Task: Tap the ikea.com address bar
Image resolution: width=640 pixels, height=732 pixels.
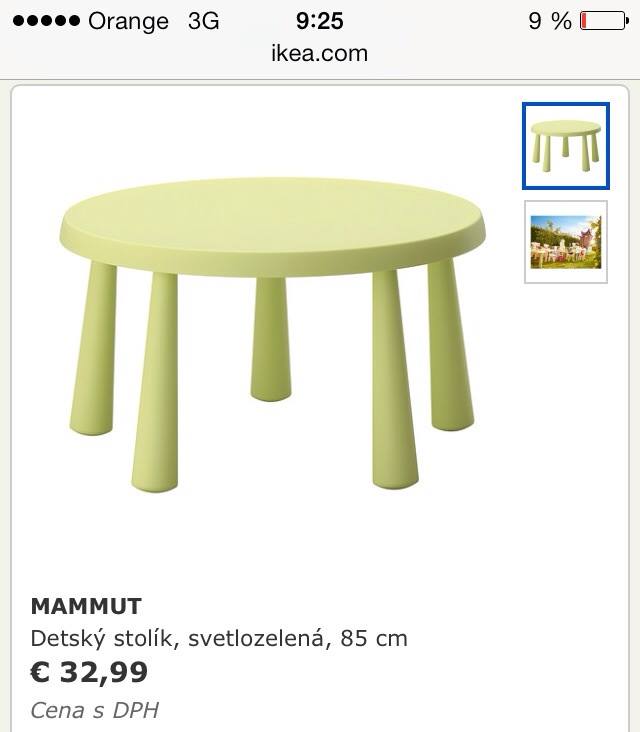Action: [319, 53]
